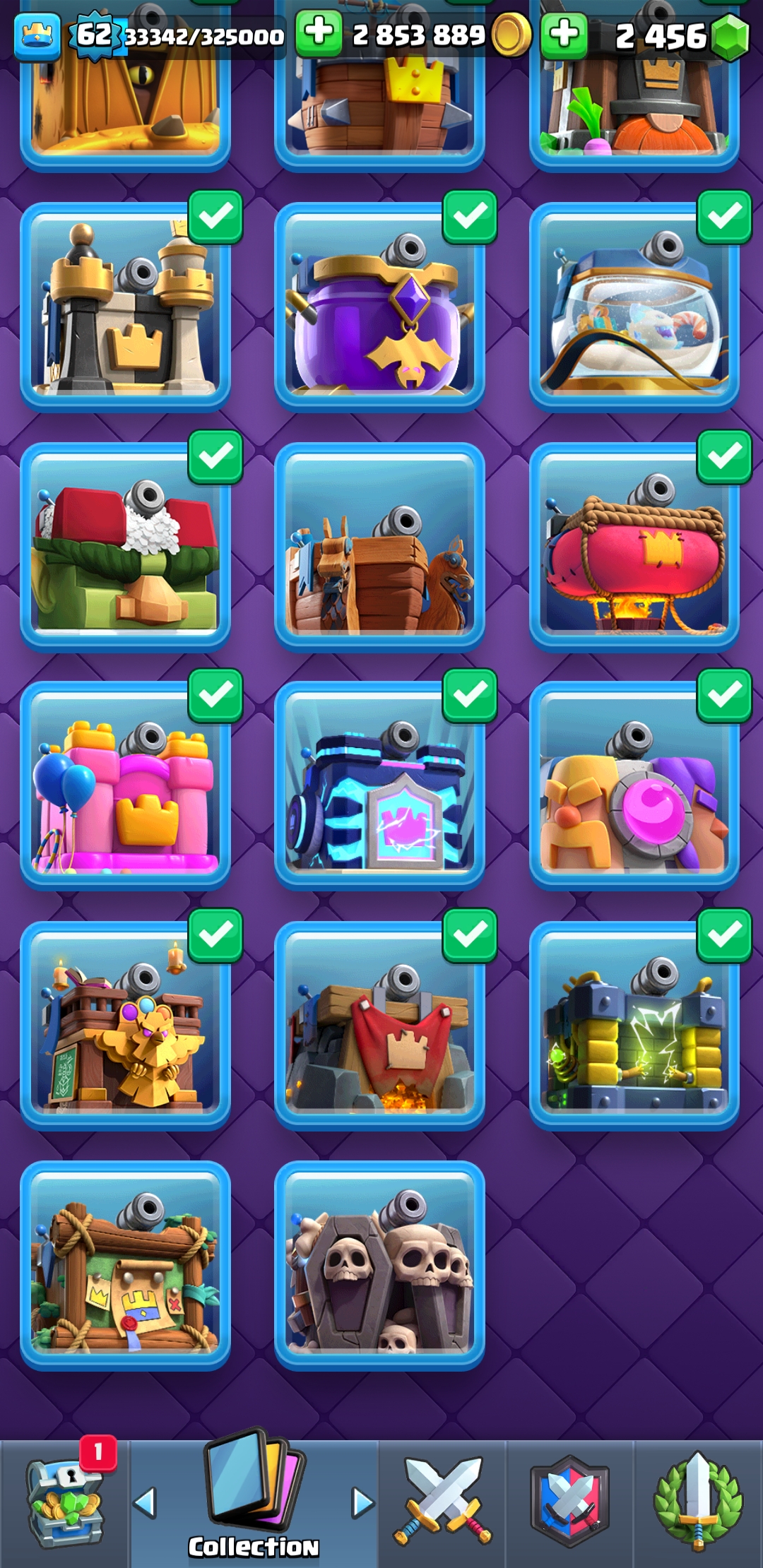Image resolution: width=763 pixels, height=1568 pixels.
Task: Add gems with the plus button
Action: (x=564, y=34)
